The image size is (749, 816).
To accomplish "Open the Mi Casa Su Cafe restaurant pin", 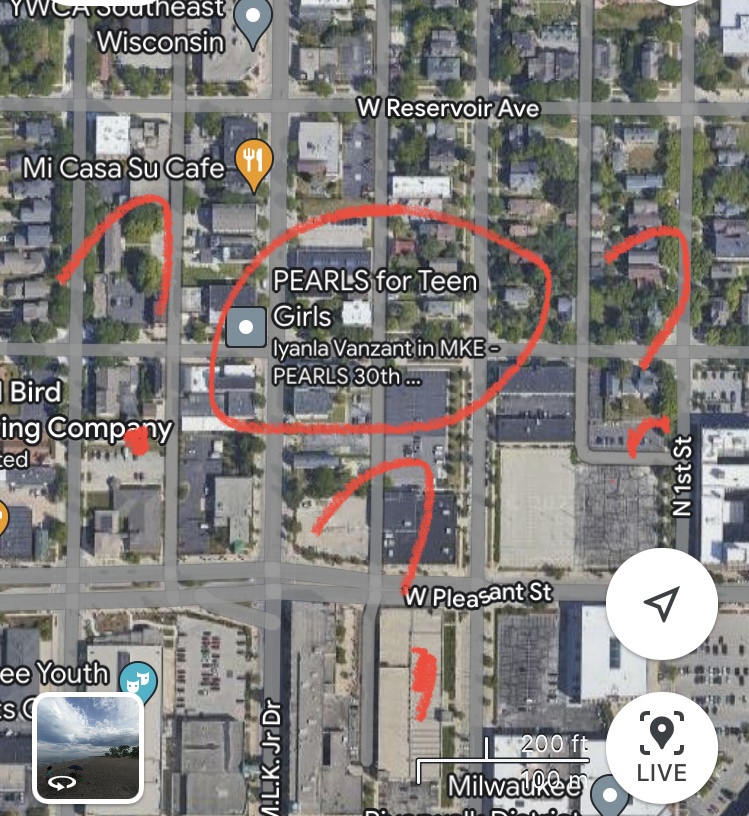I will tap(255, 164).
